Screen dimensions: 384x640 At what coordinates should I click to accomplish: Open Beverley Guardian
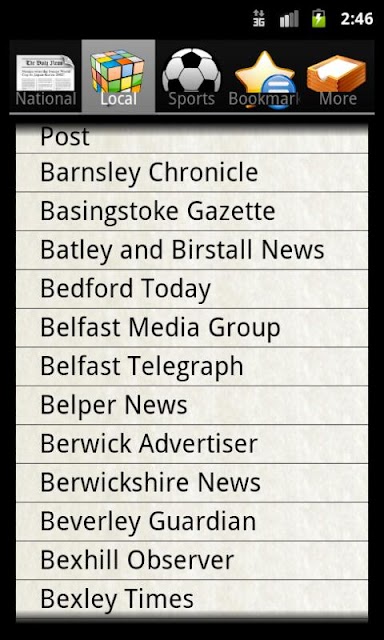192,522
